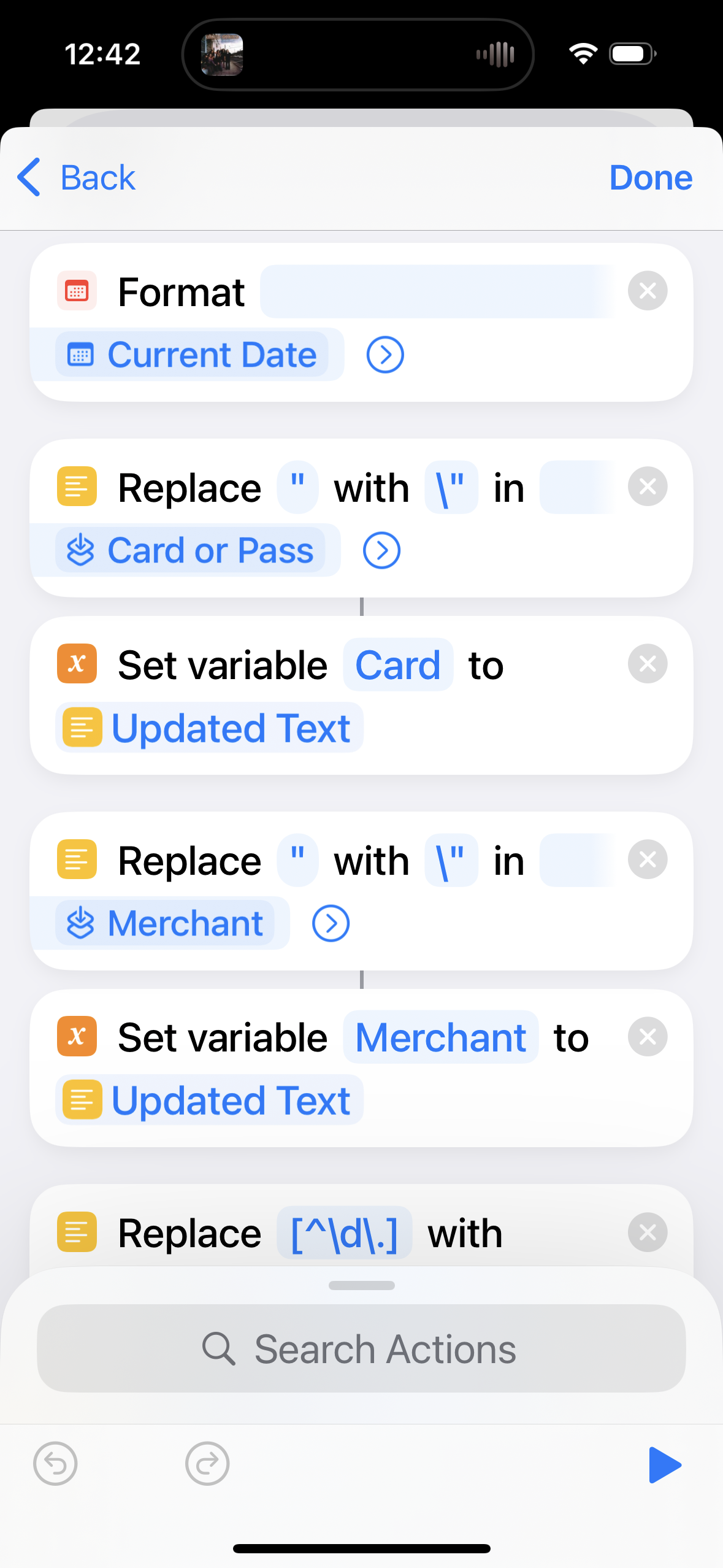Expand options for the Merchant replace action
The width and height of the screenshot is (723, 1568).
[331, 923]
